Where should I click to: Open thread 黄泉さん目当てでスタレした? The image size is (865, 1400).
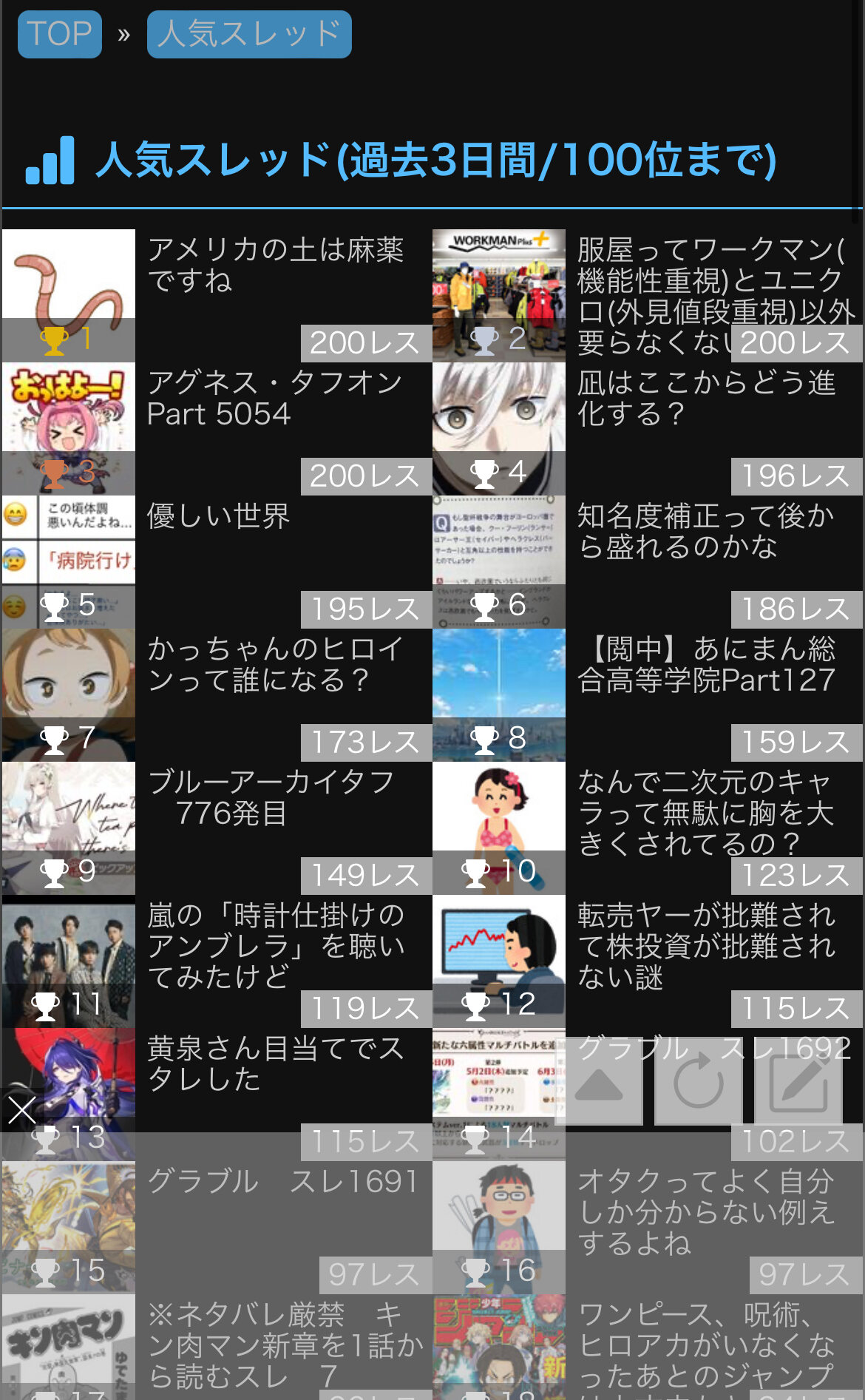pos(217,1094)
